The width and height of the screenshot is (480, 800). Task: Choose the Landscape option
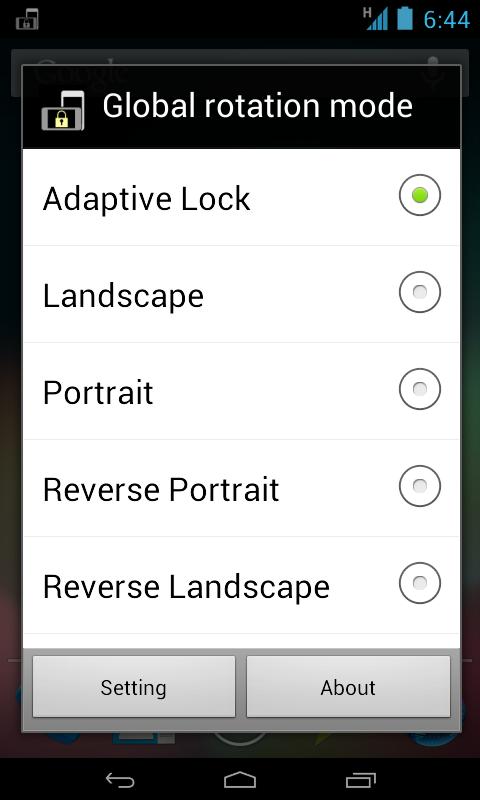point(241,294)
